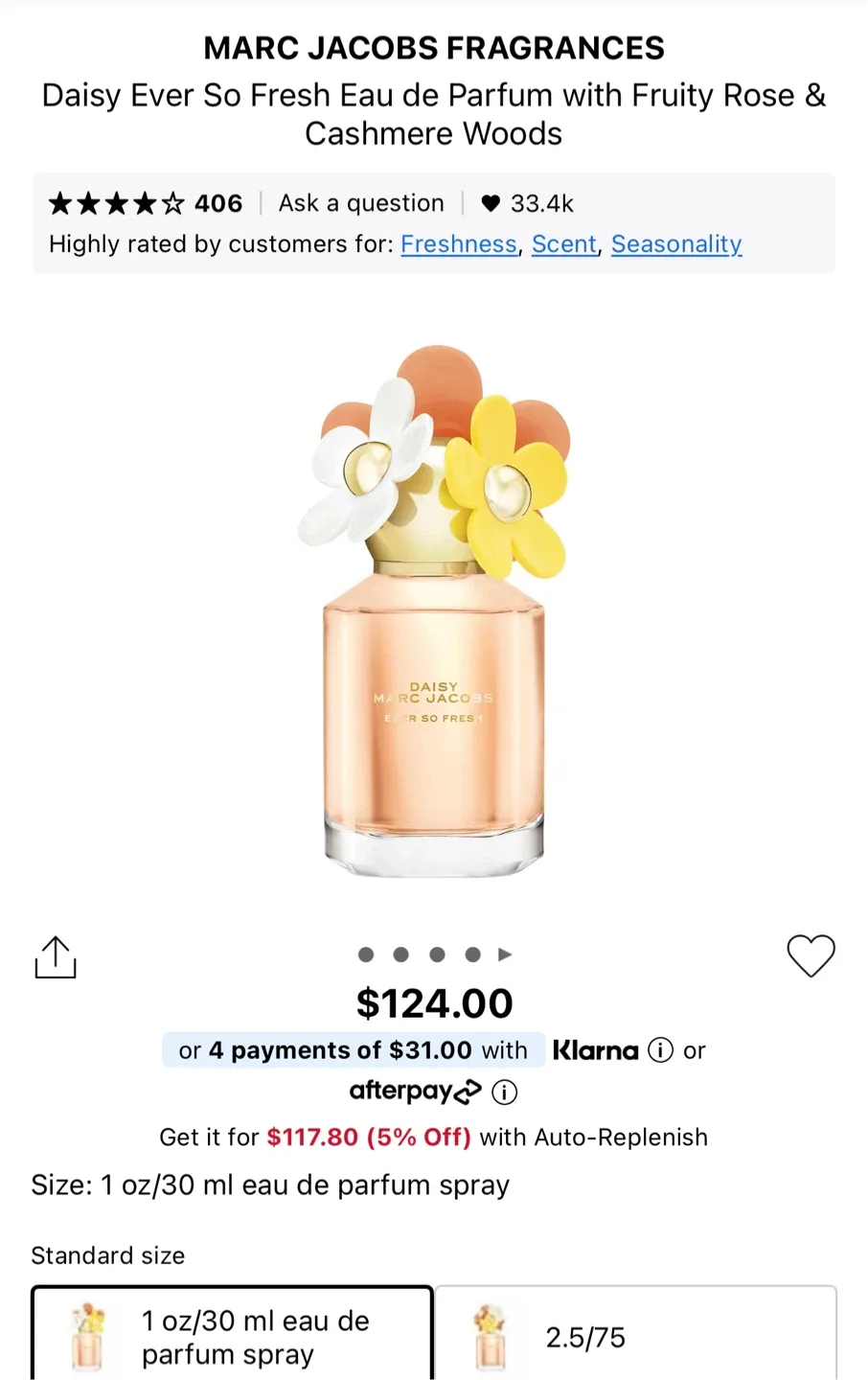This screenshot has height=1380, width=868.
Task: Open the Freshness reviews link
Action: (459, 244)
